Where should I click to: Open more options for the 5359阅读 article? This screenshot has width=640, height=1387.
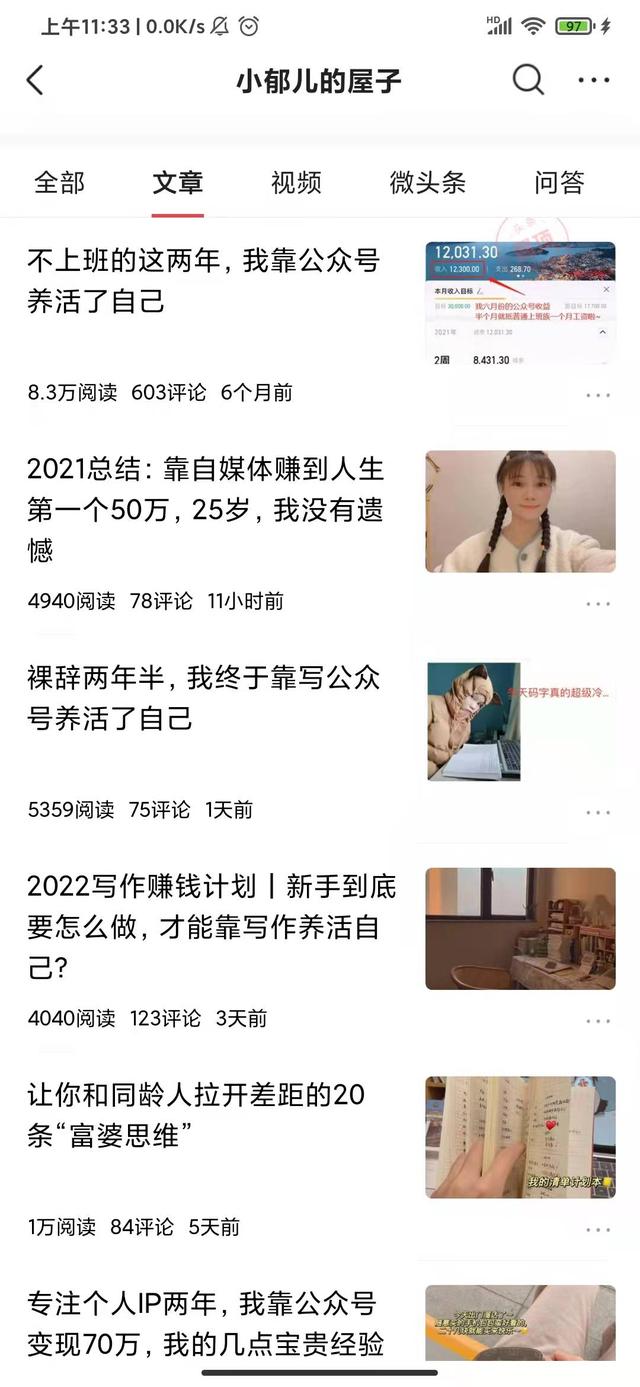[x=598, y=812]
